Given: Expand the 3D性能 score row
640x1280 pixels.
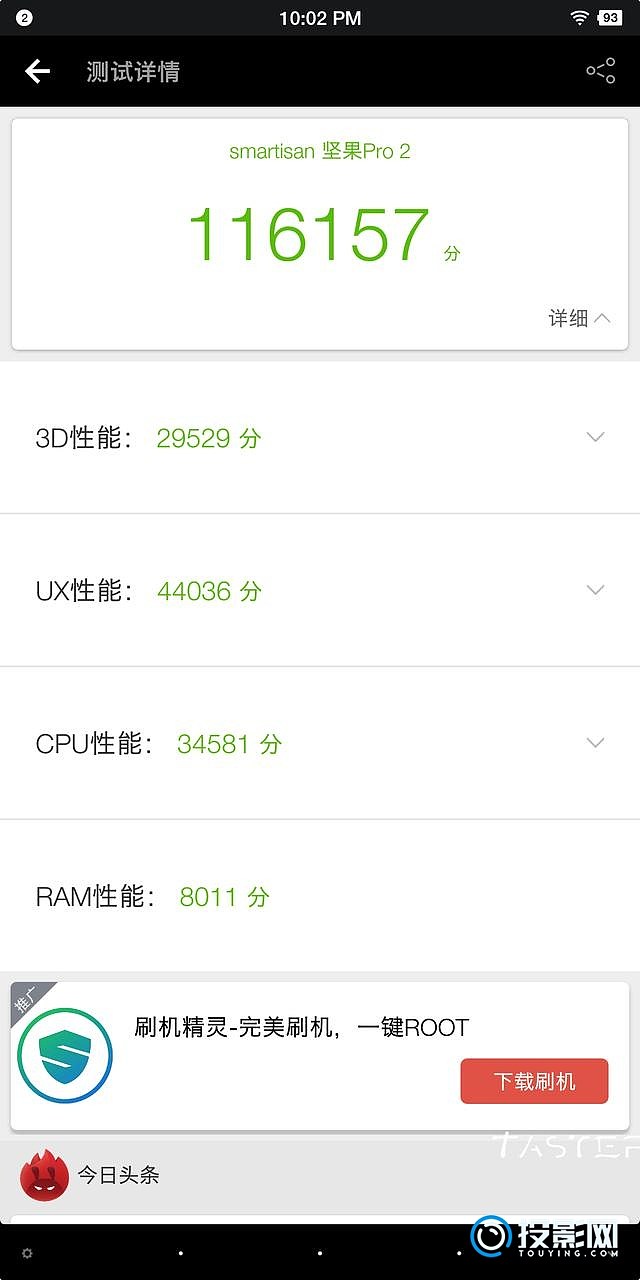Looking at the screenshot, I should (320, 438).
